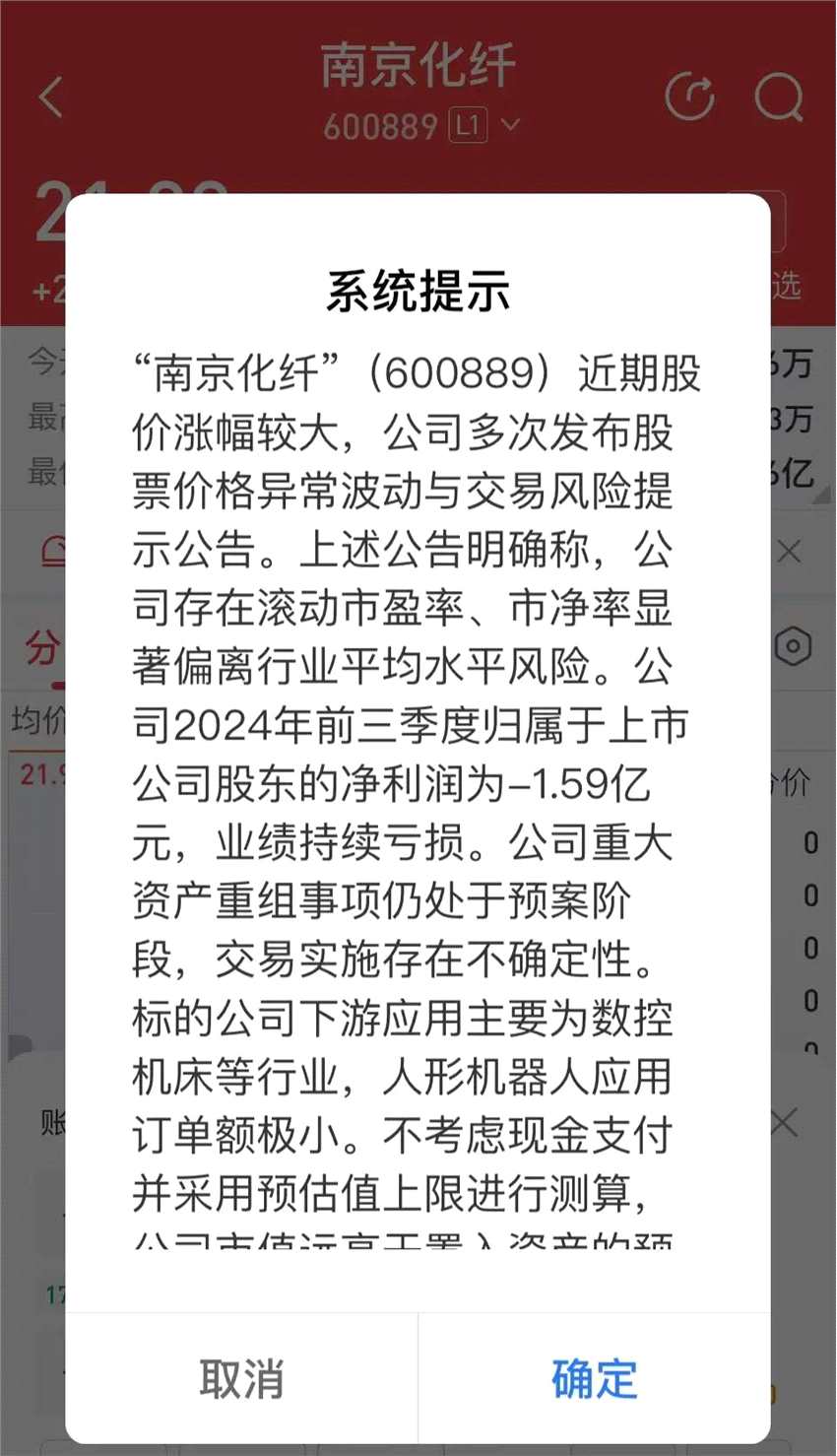Tap 确定 to confirm the system notice
The height and width of the screenshot is (1456, 837).
(x=594, y=1378)
